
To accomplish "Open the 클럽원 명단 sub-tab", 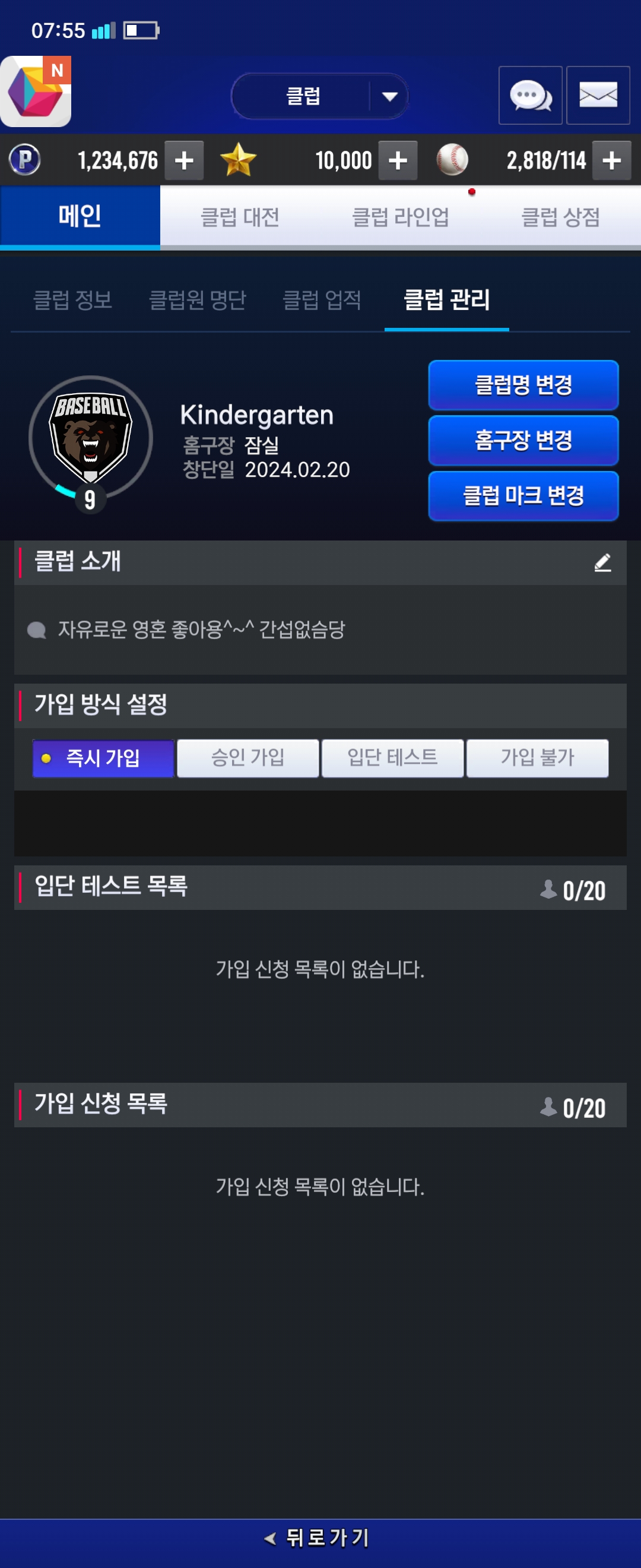I will click(198, 300).
